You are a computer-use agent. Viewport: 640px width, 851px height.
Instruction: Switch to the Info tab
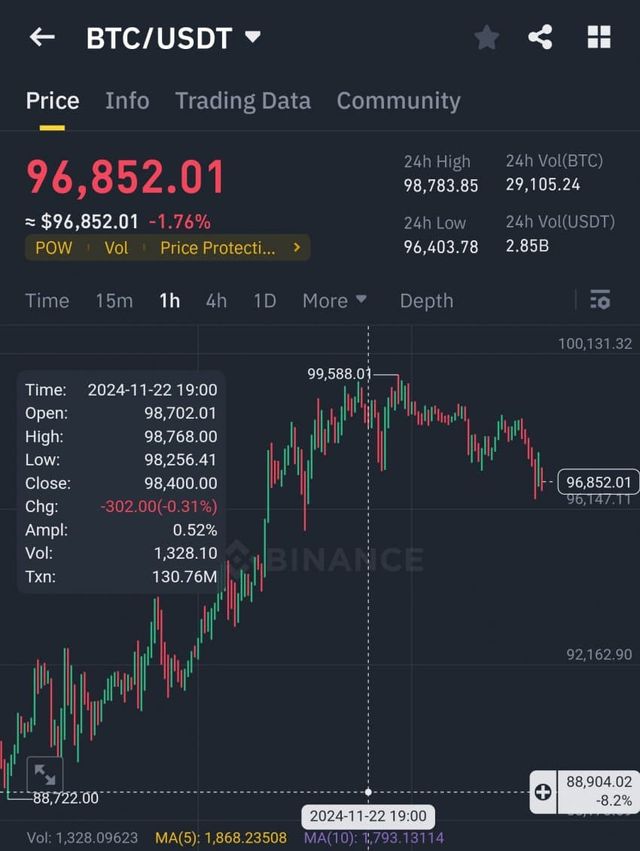[127, 101]
